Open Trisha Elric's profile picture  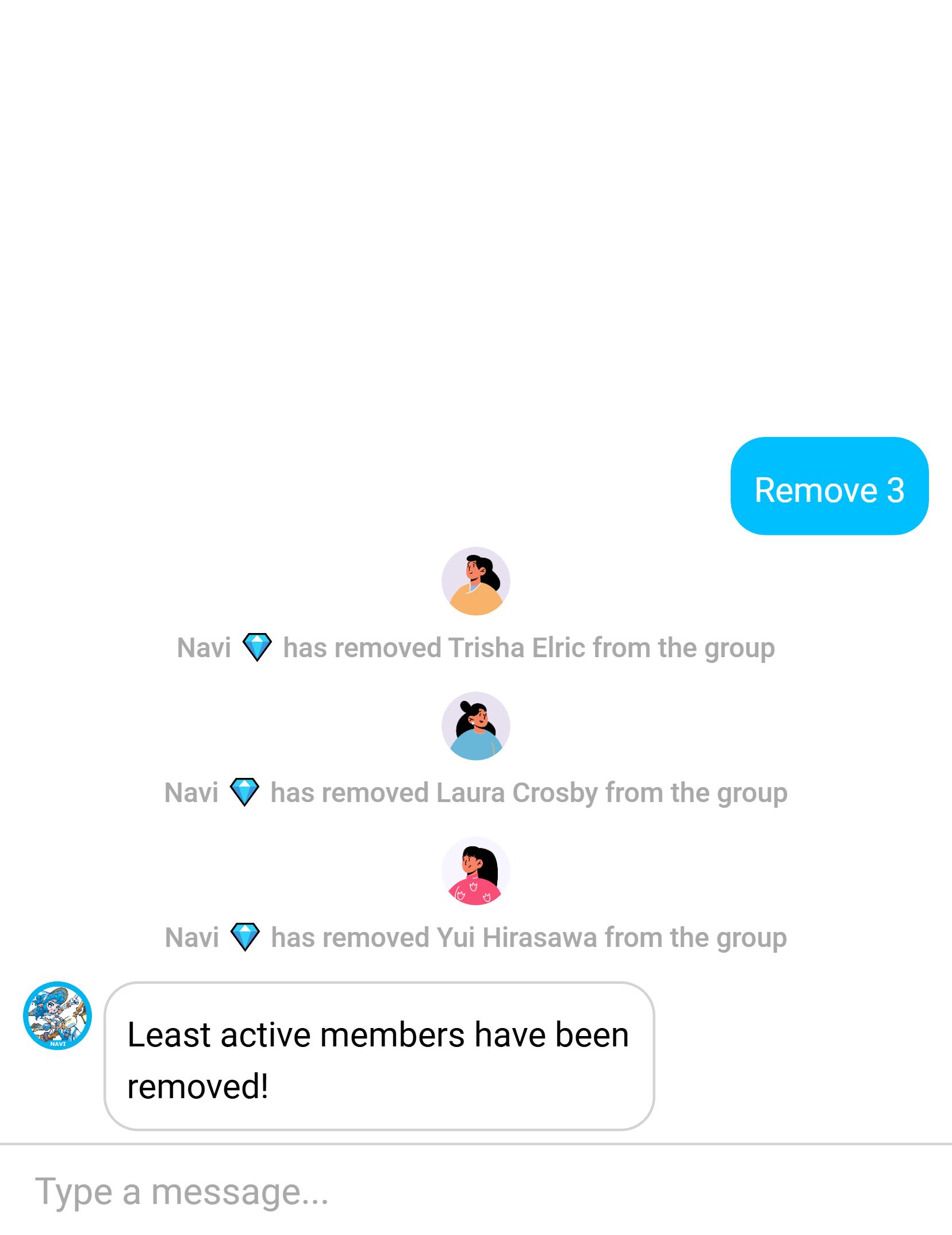coord(475,581)
